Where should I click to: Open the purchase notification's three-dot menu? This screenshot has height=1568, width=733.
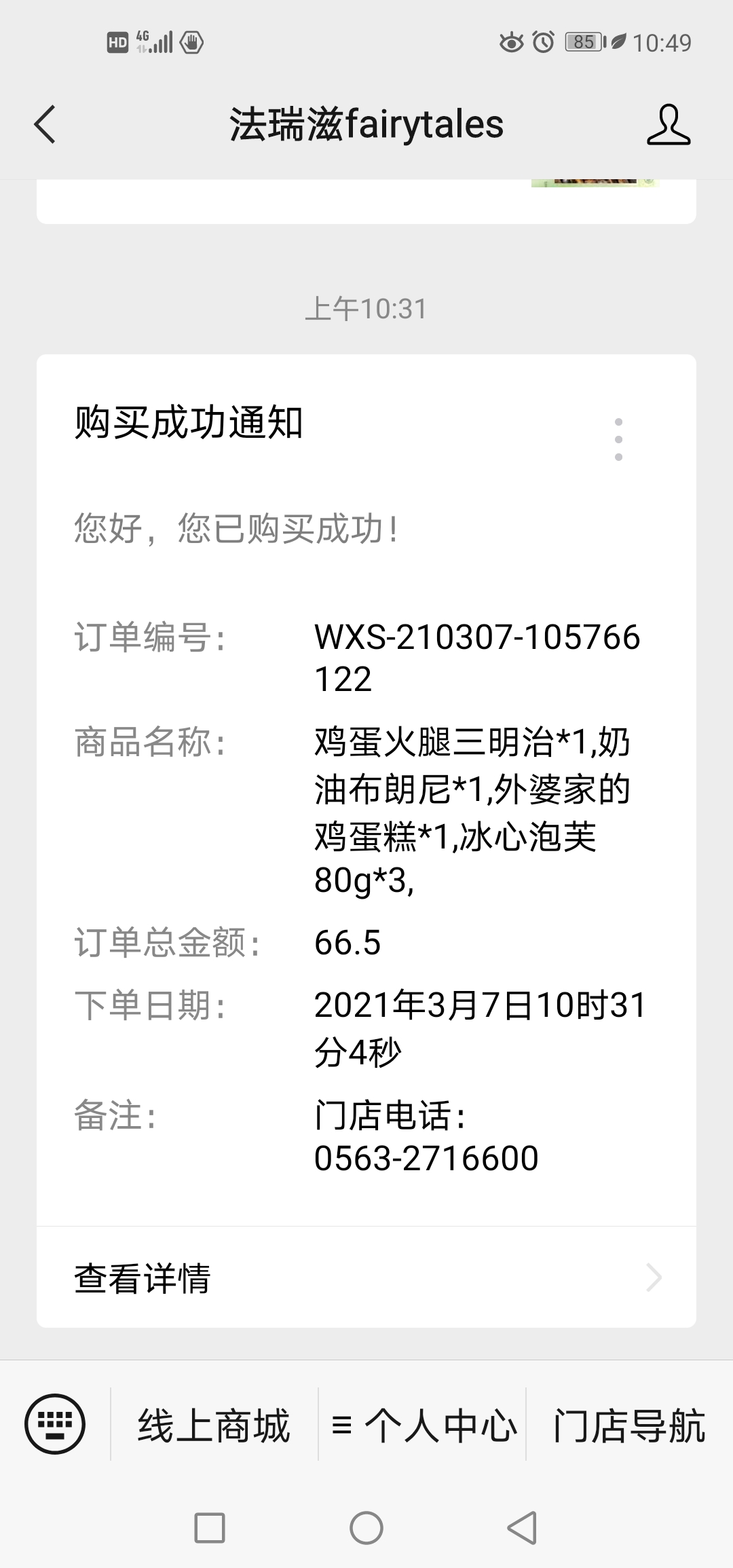618,439
